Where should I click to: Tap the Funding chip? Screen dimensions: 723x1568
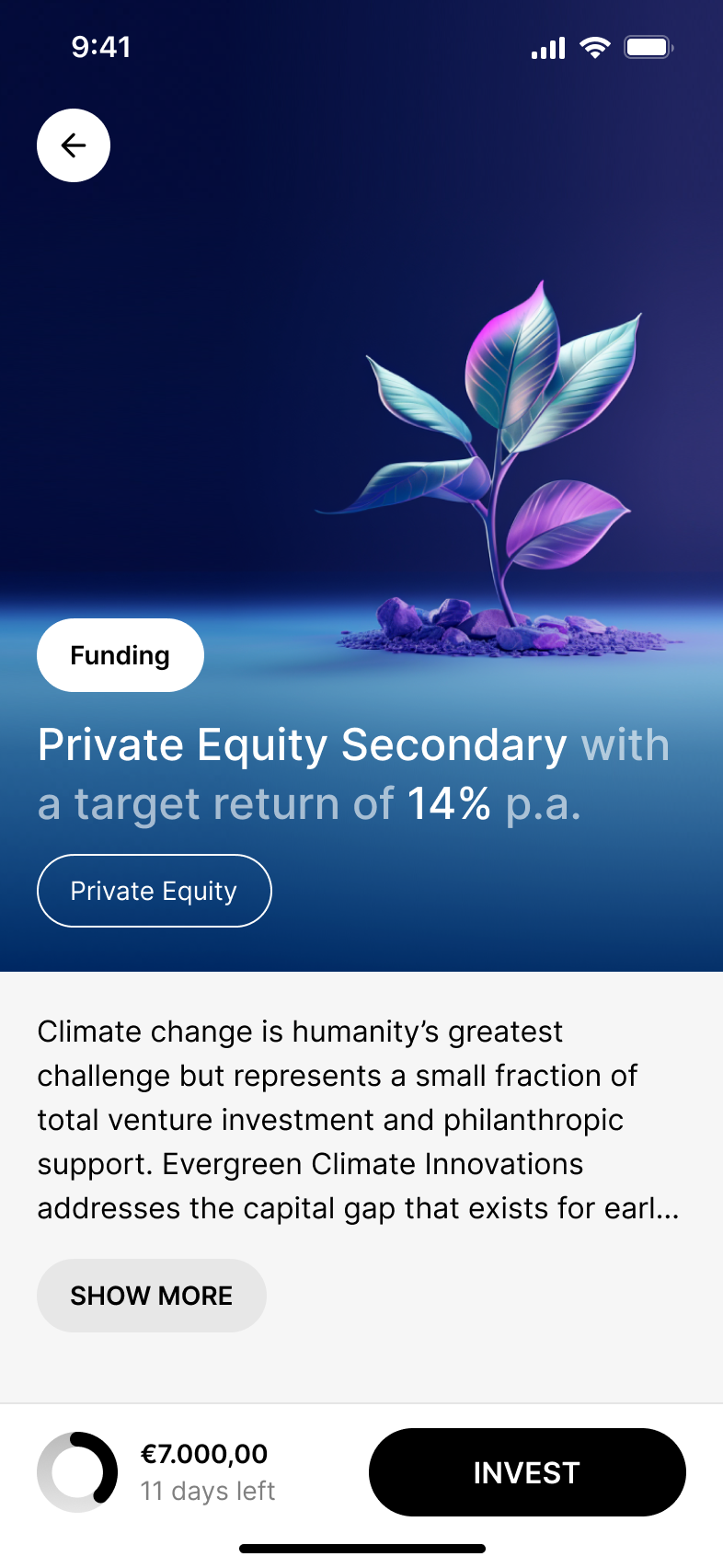tap(120, 655)
